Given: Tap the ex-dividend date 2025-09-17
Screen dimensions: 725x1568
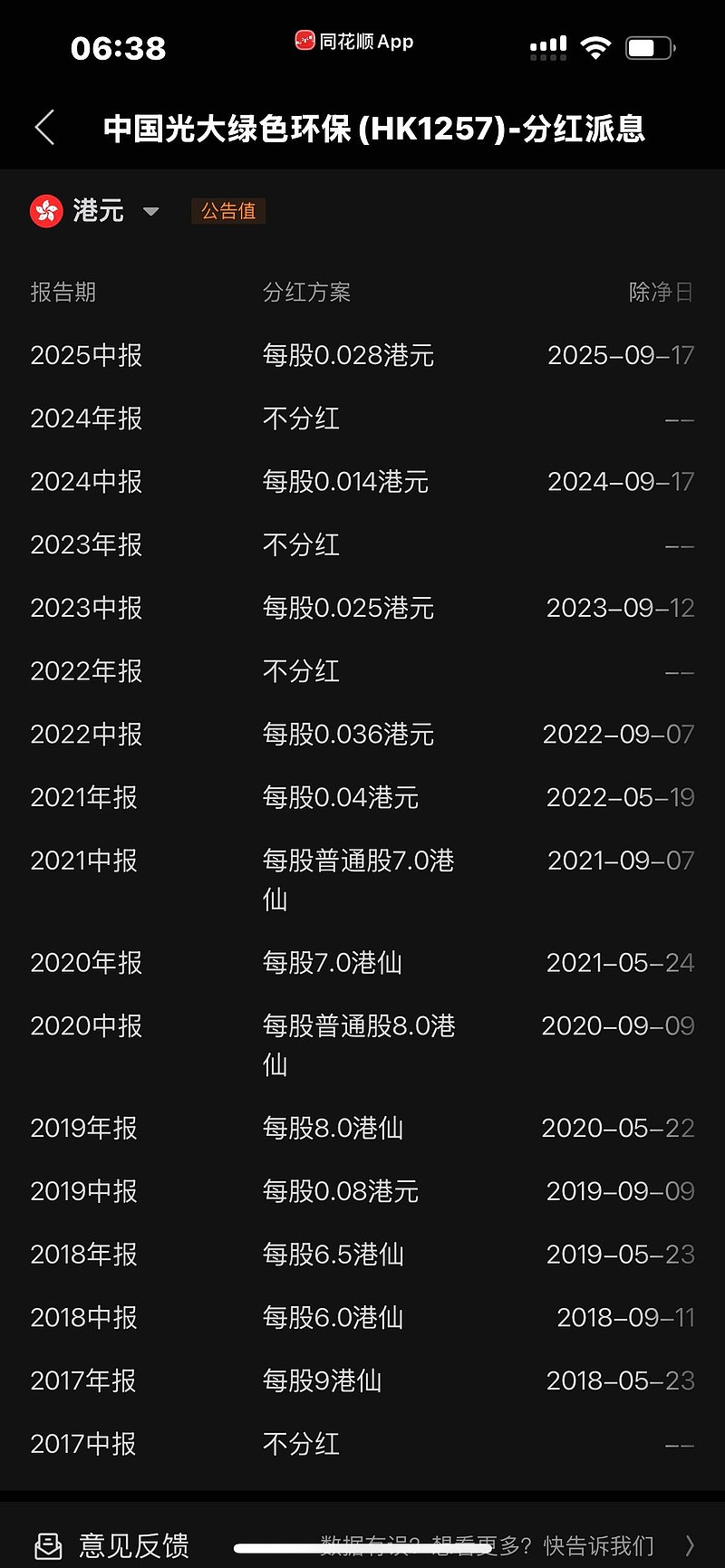Looking at the screenshot, I should click(x=620, y=355).
